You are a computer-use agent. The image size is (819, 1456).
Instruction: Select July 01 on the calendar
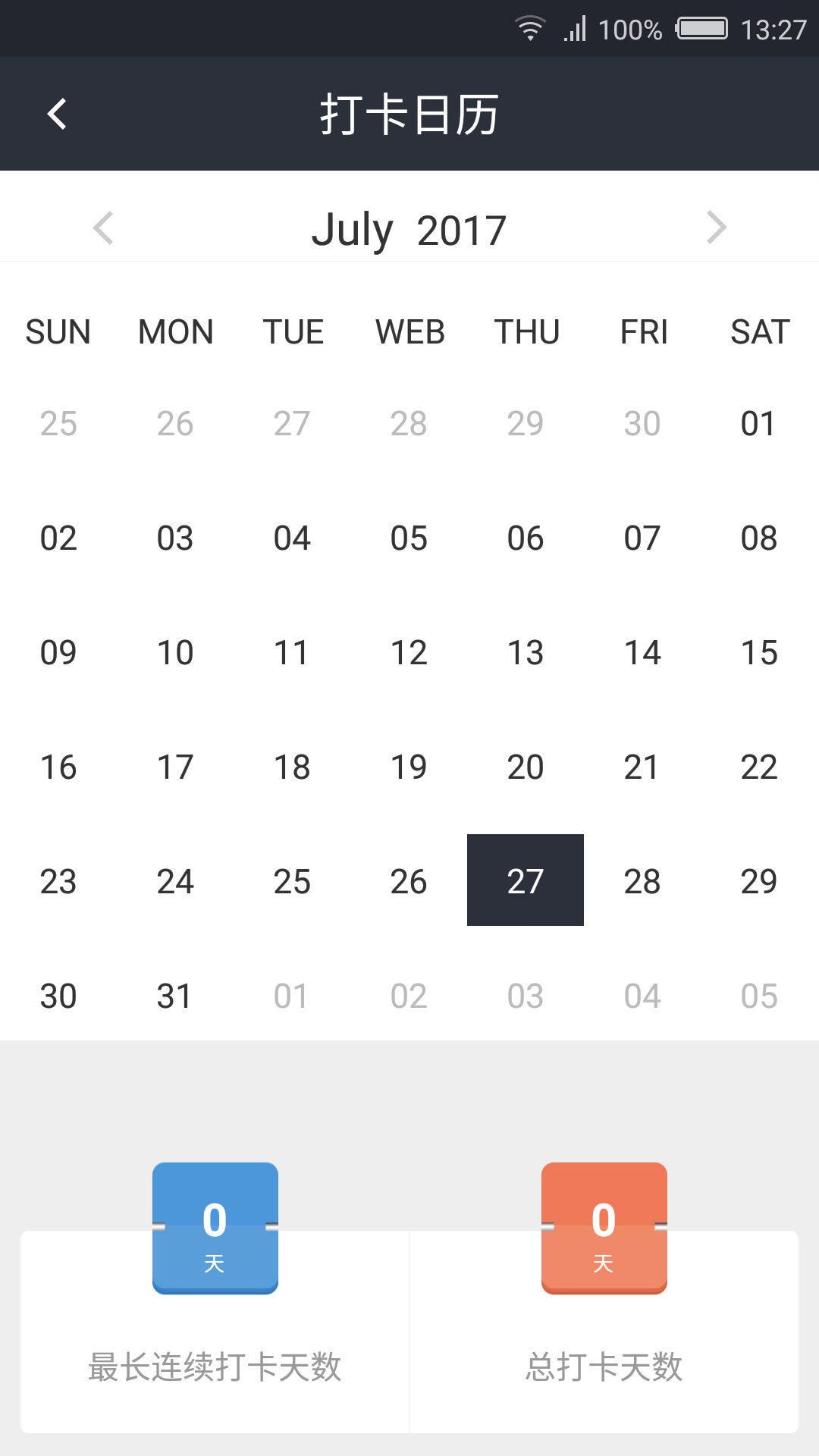pyautogui.click(x=759, y=423)
